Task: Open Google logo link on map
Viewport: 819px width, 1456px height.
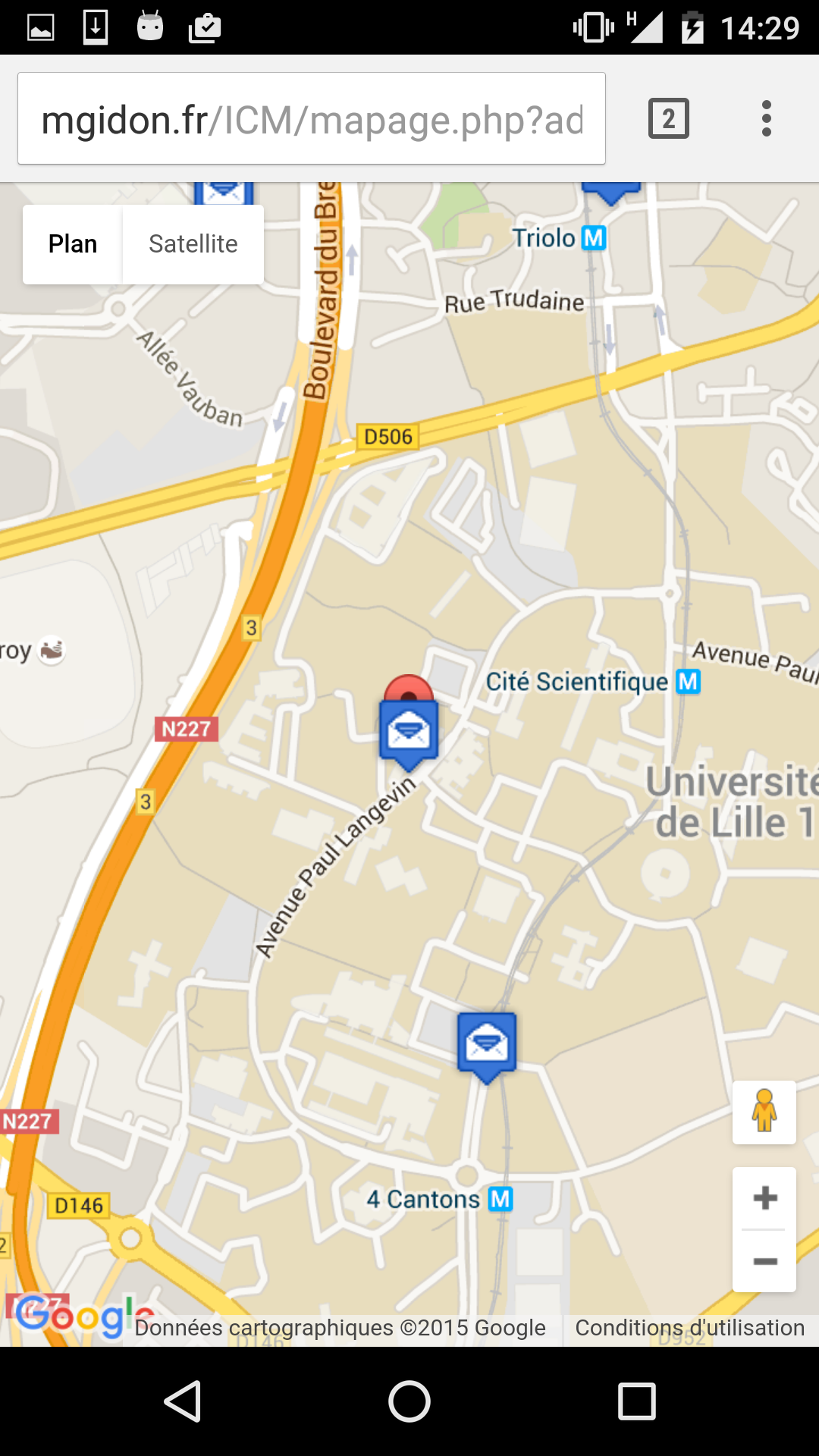Action: click(72, 1316)
